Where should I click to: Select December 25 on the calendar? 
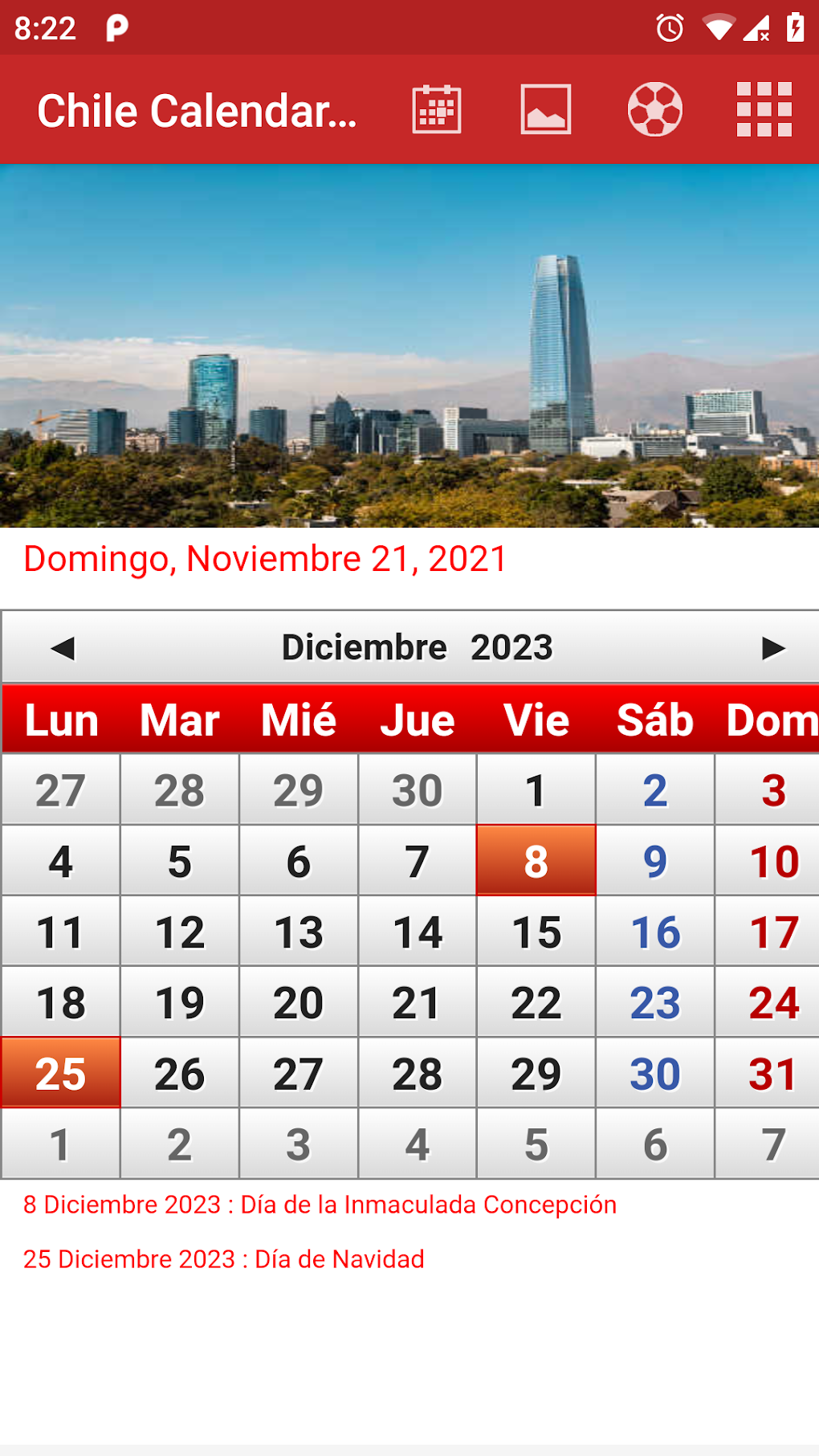(x=61, y=1073)
